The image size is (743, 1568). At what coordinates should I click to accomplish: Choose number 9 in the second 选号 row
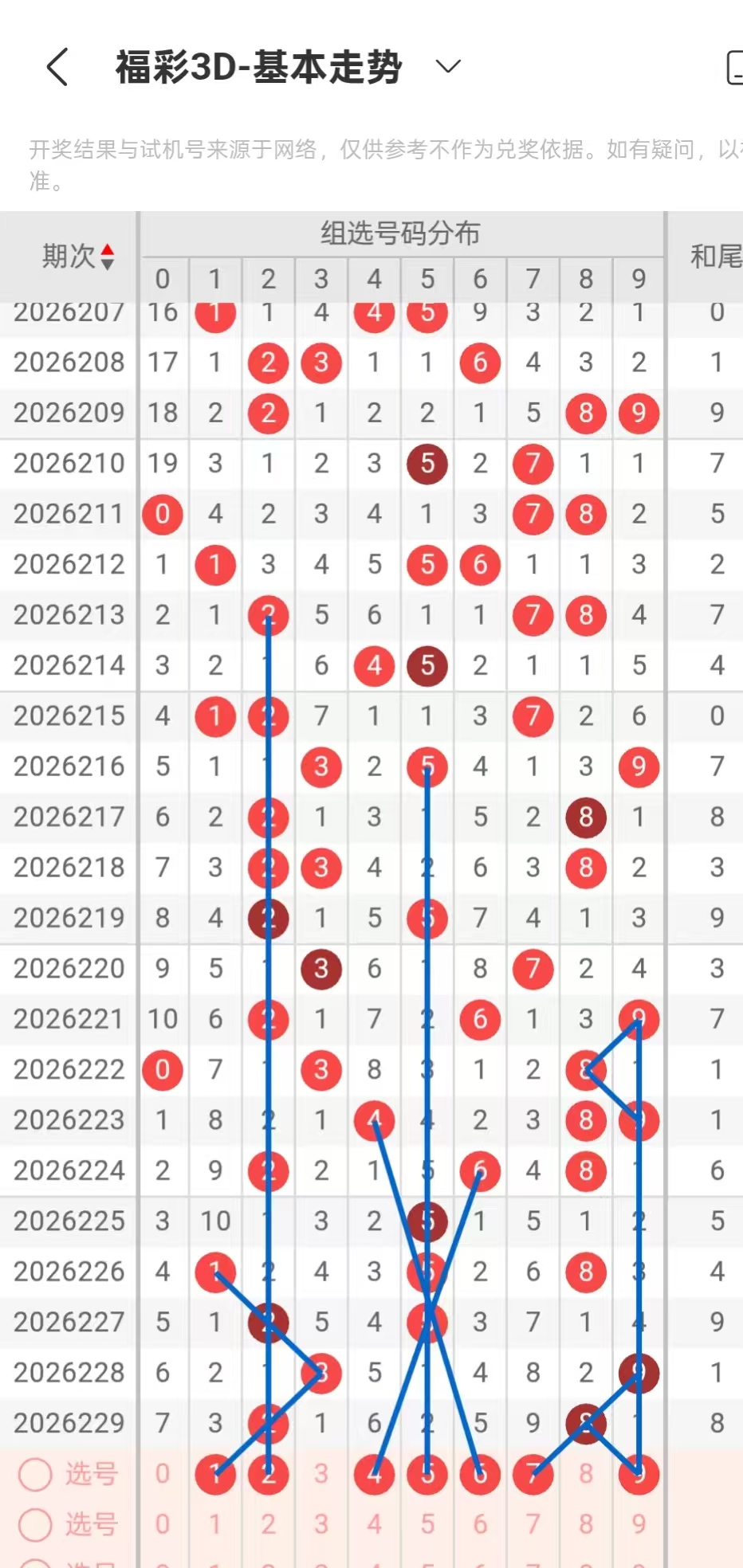point(639,1524)
